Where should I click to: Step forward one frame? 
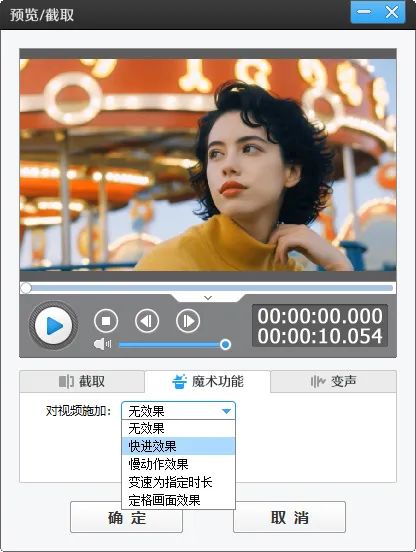(x=188, y=321)
